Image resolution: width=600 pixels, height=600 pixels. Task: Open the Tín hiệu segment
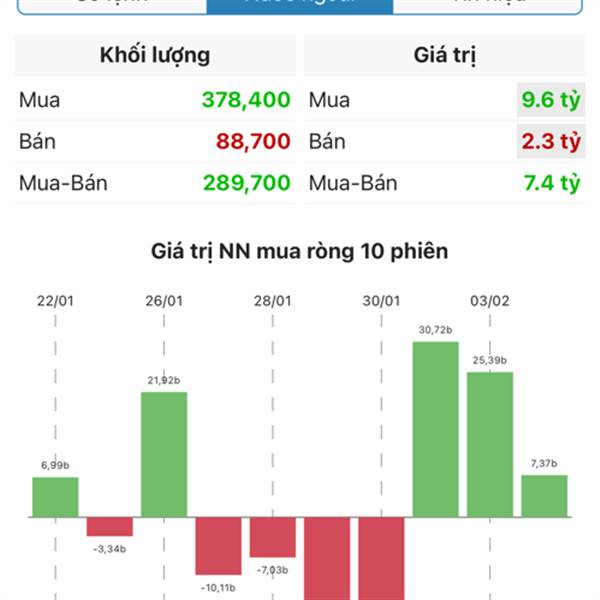[x=486, y=5]
